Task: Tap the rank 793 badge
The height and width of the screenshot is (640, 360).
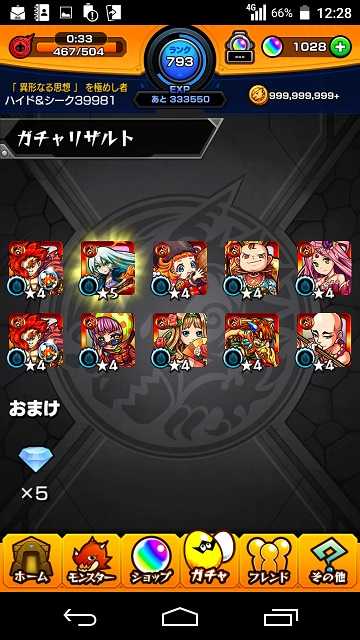Action: point(180,58)
